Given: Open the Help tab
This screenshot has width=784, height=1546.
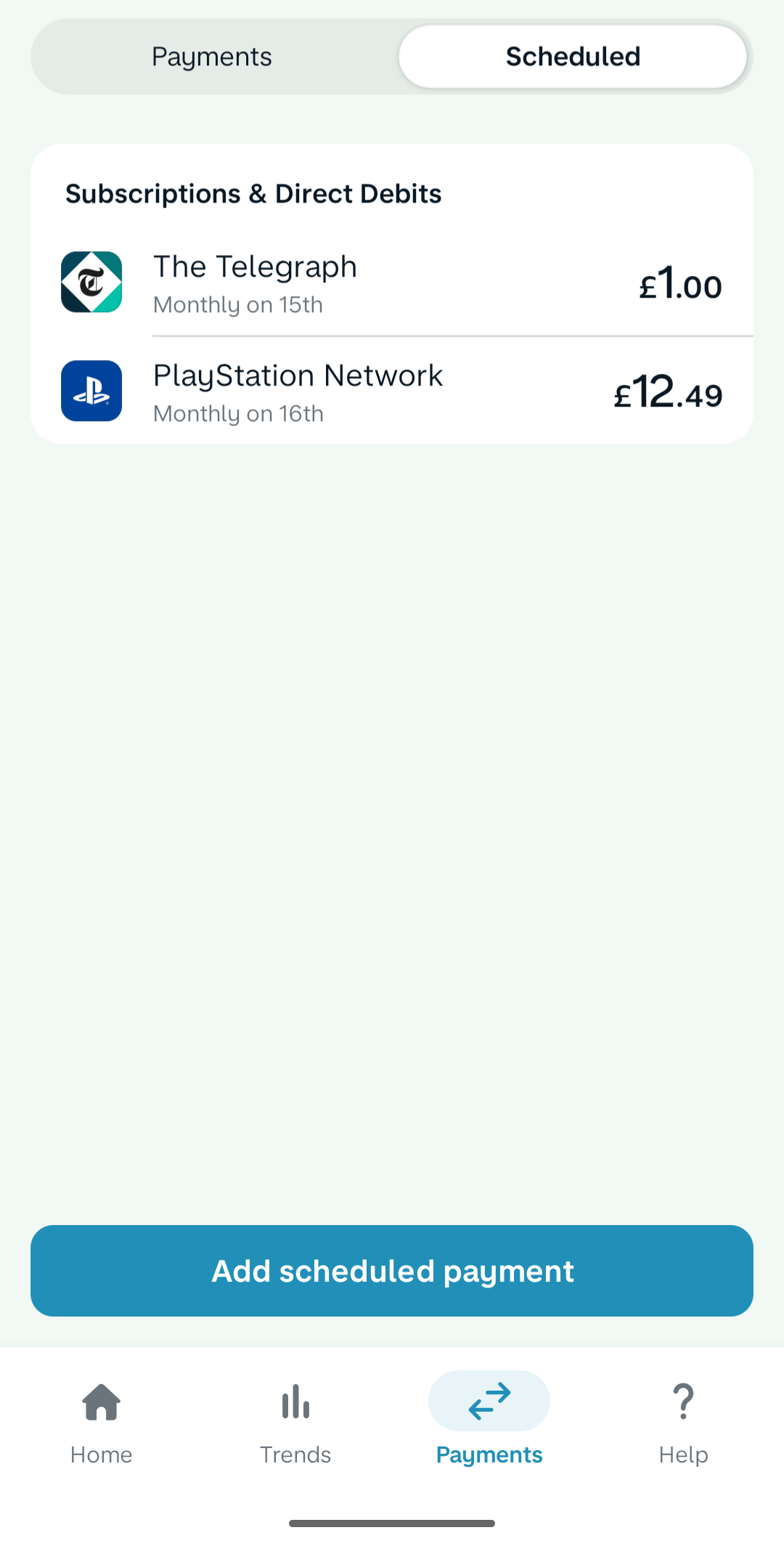Looking at the screenshot, I should click(683, 1423).
